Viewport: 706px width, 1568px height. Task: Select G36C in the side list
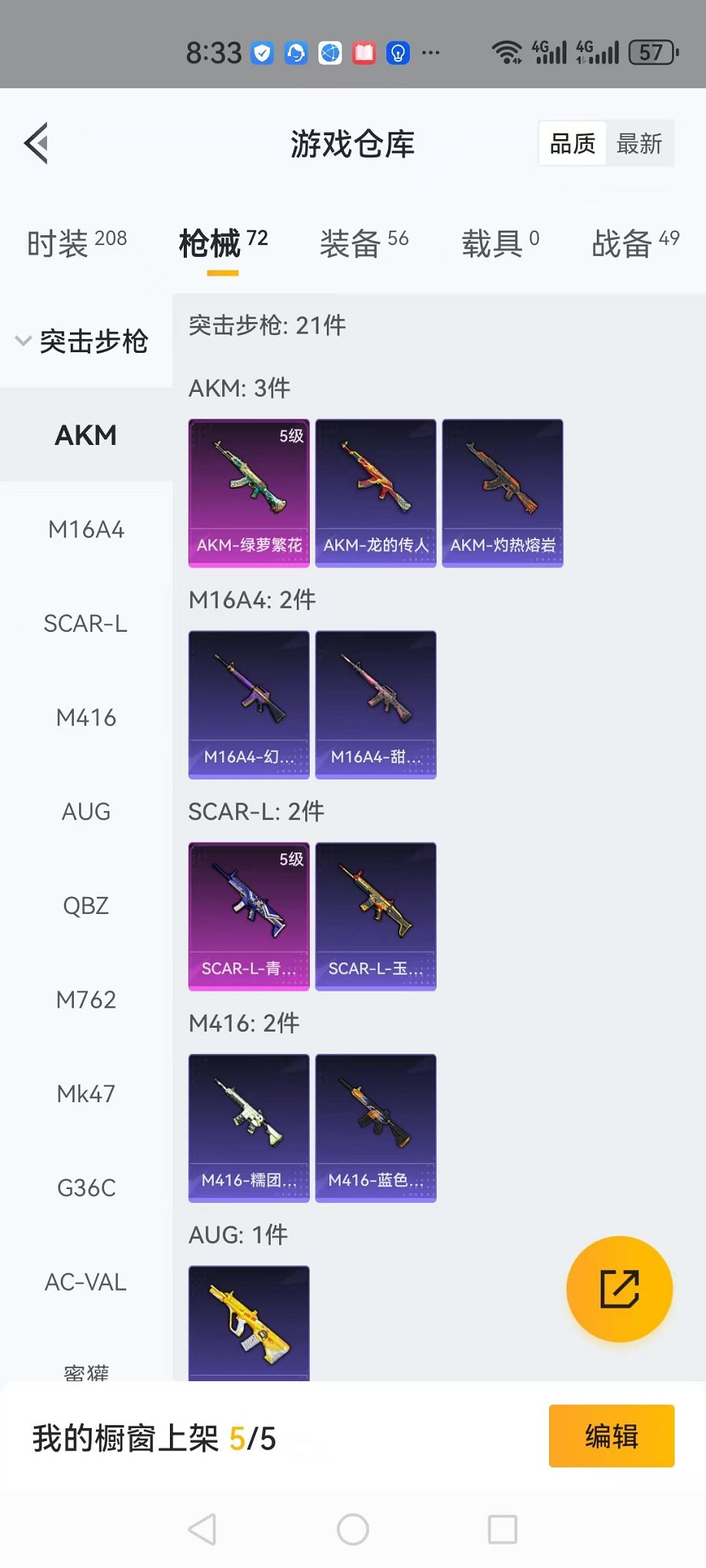coord(86,1188)
